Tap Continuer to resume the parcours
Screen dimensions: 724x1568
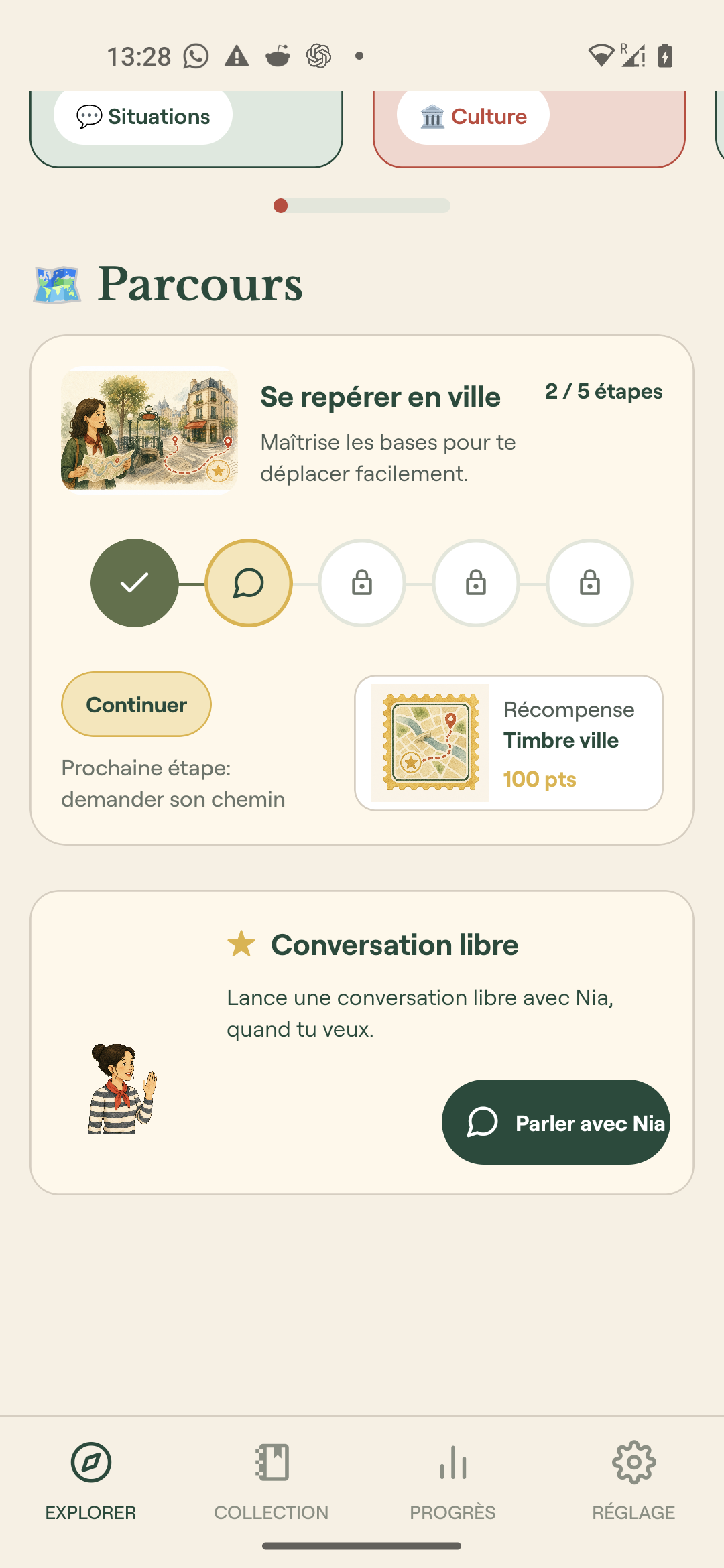click(136, 704)
